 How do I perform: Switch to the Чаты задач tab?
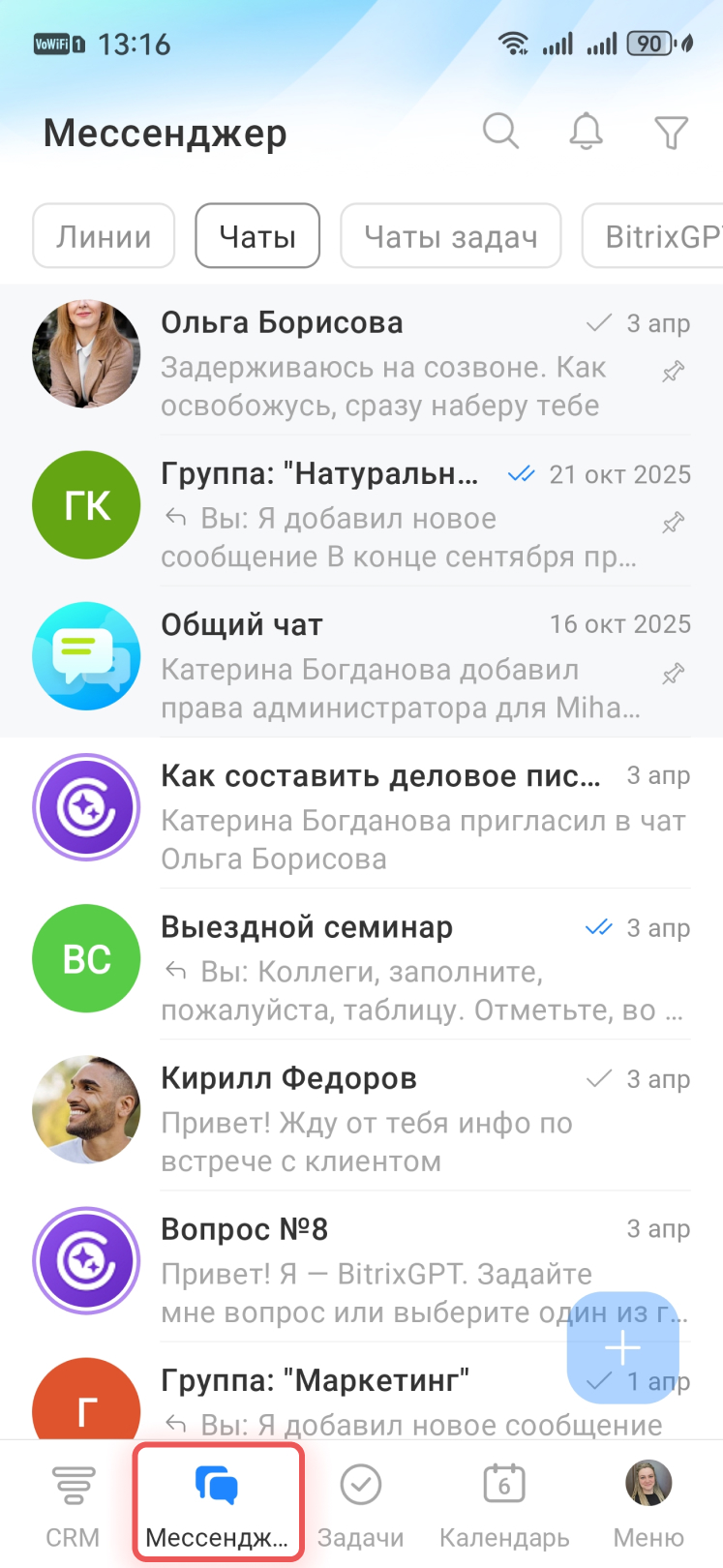450,235
